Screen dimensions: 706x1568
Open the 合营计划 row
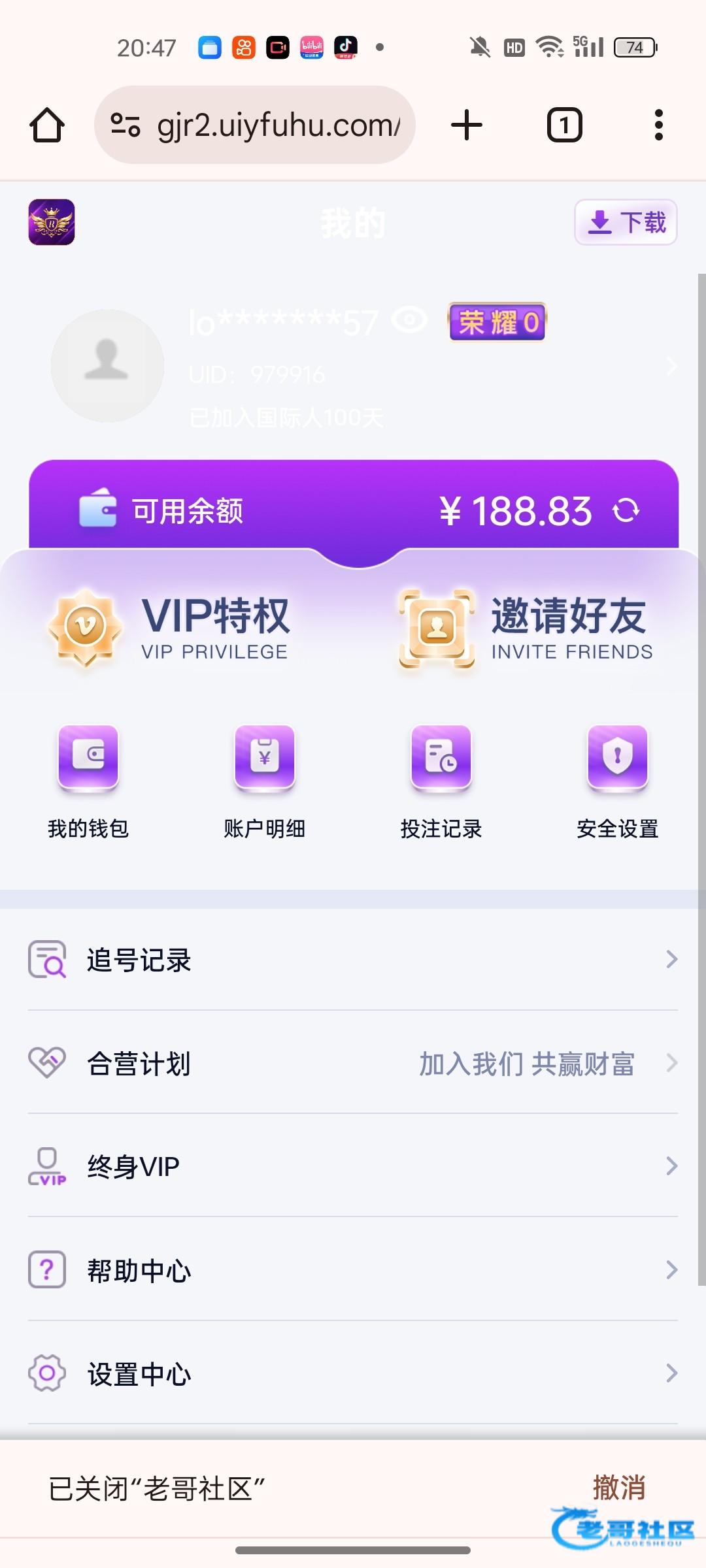353,1063
